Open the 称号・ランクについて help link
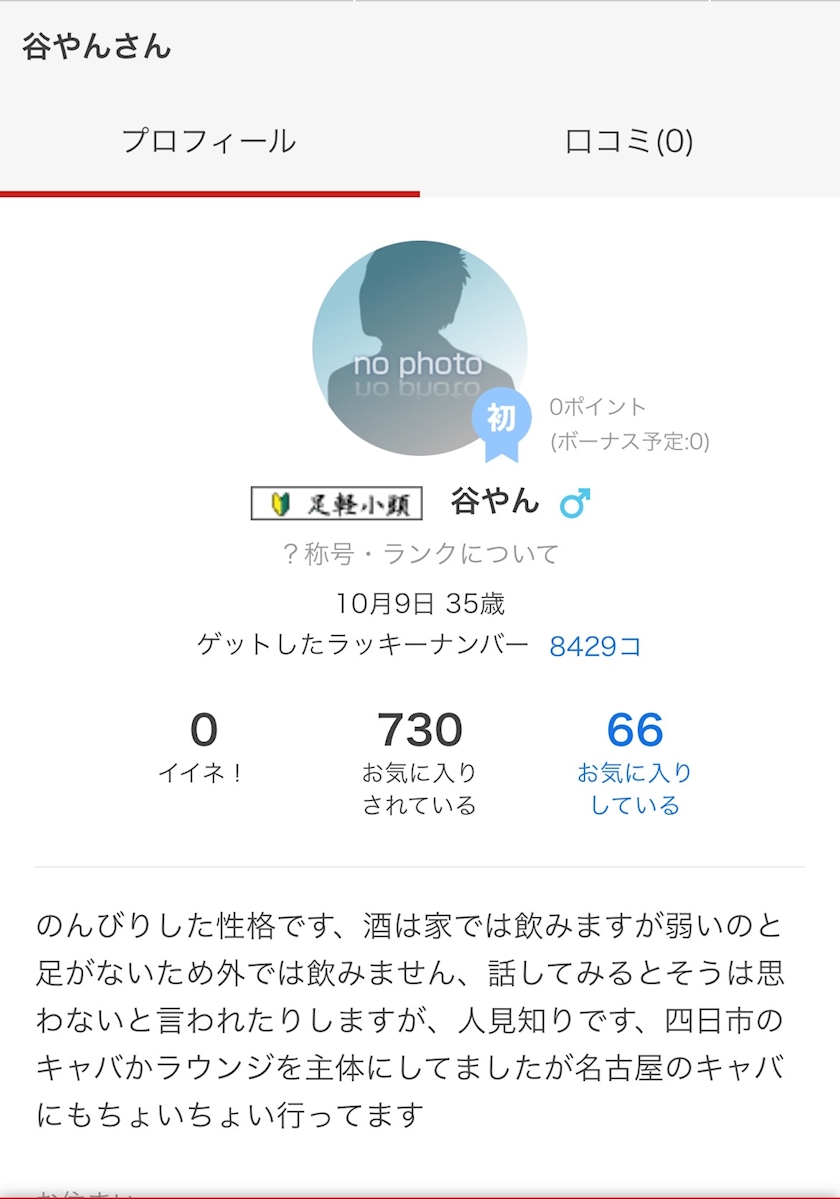840x1199 pixels. (420, 554)
